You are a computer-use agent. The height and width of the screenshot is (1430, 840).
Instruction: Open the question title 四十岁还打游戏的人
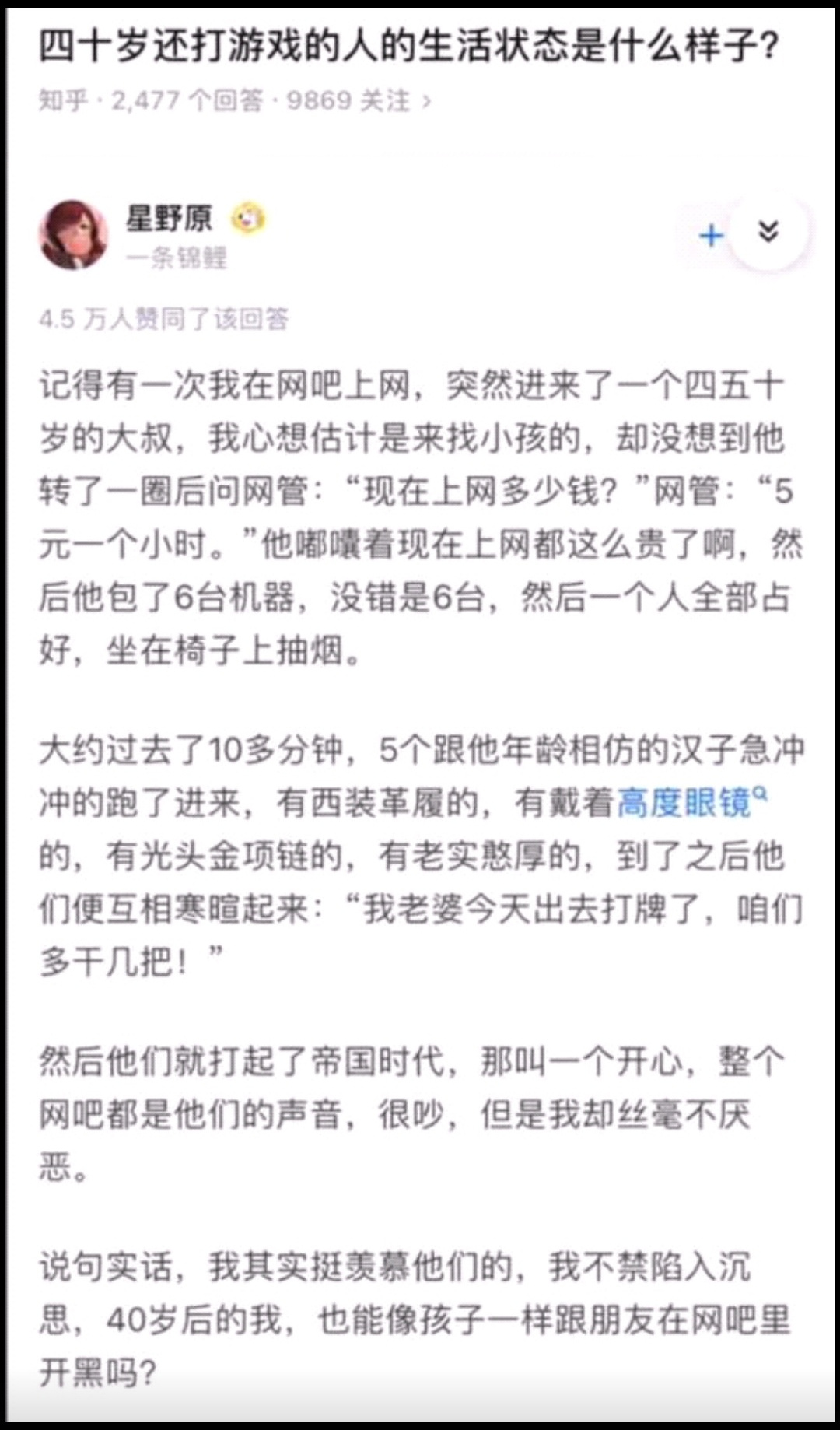click(409, 47)
